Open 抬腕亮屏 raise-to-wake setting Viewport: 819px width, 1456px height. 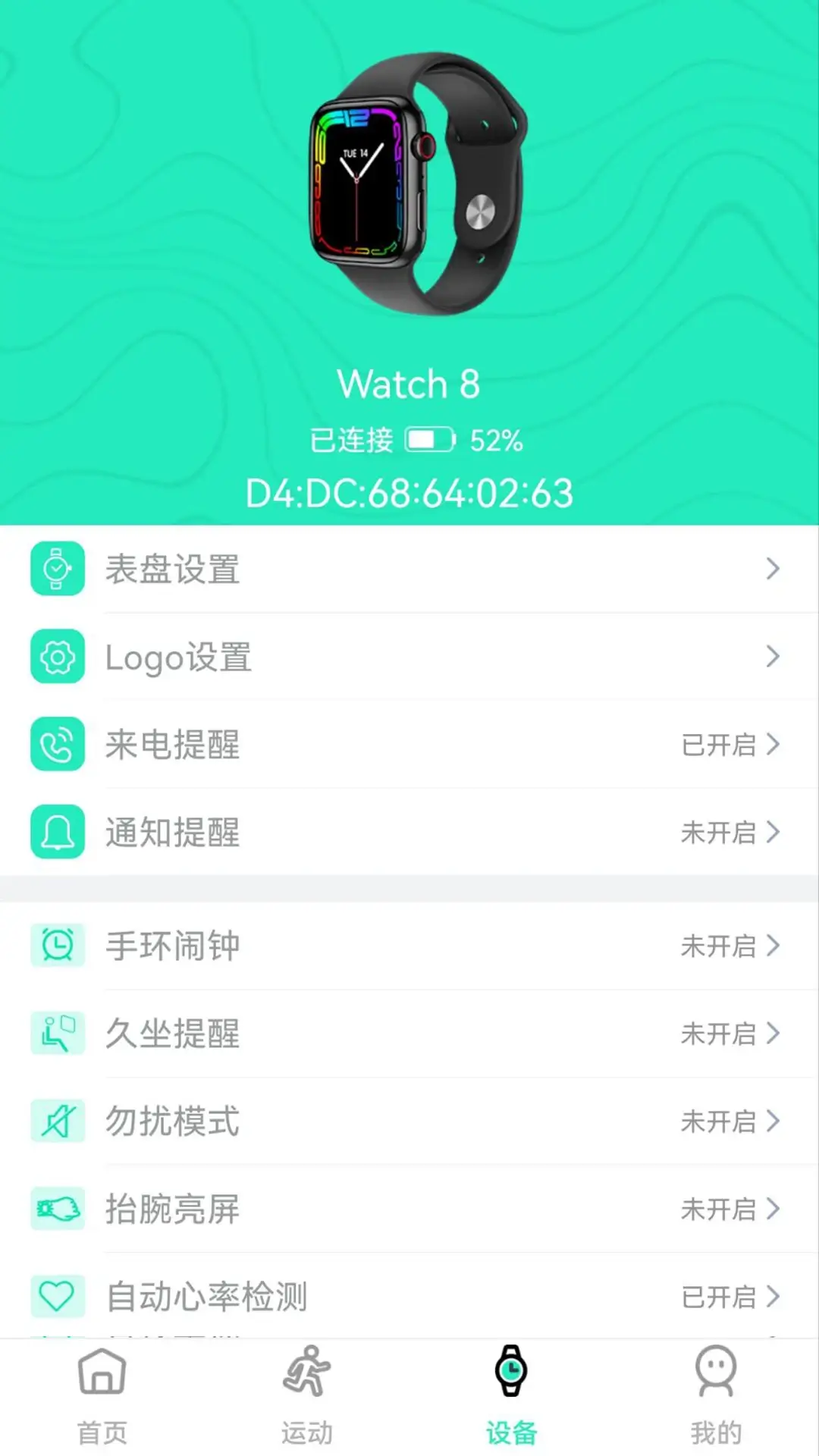[409, 1209]
